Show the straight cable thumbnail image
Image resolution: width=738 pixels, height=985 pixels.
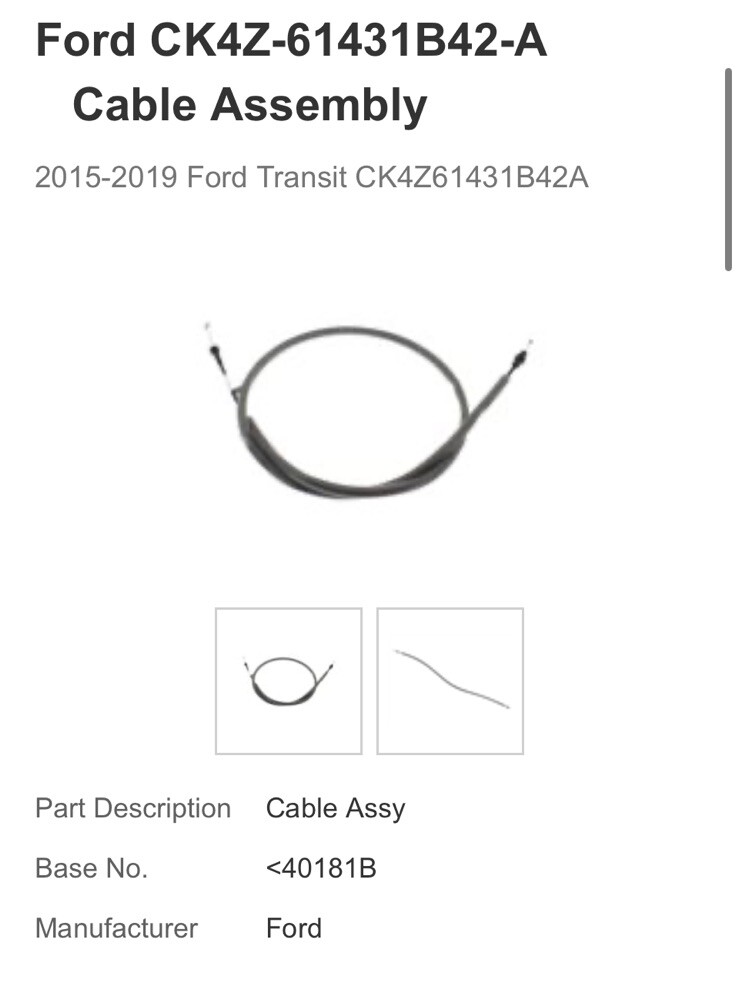(450, 680)
